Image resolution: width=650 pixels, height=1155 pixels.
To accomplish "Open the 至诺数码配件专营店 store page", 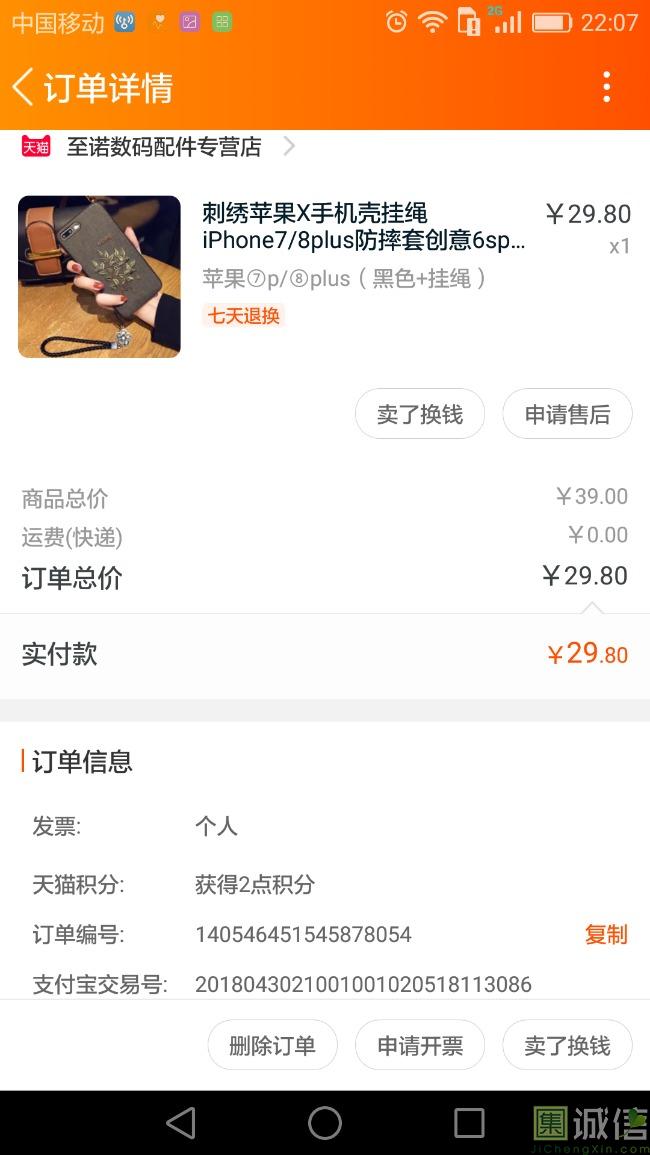I will pos(164,148).
